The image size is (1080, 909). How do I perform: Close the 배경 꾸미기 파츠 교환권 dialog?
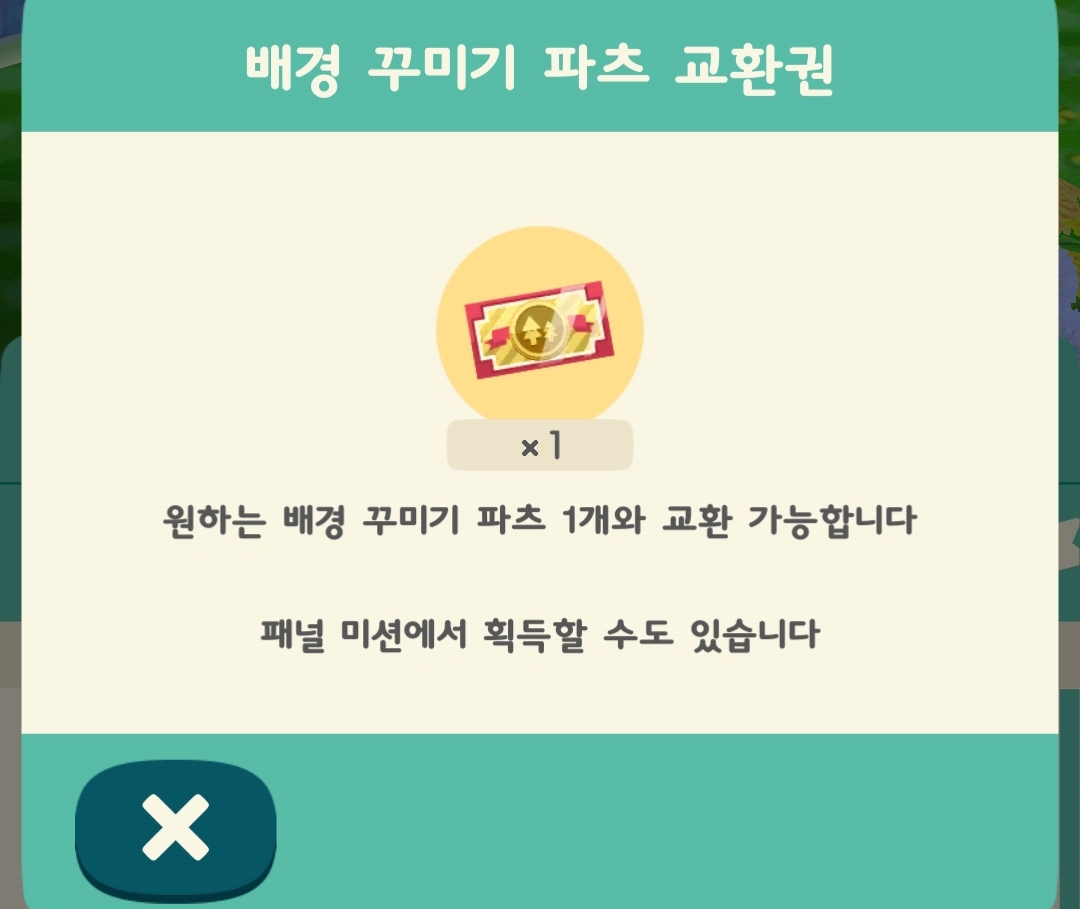[175, 827]
